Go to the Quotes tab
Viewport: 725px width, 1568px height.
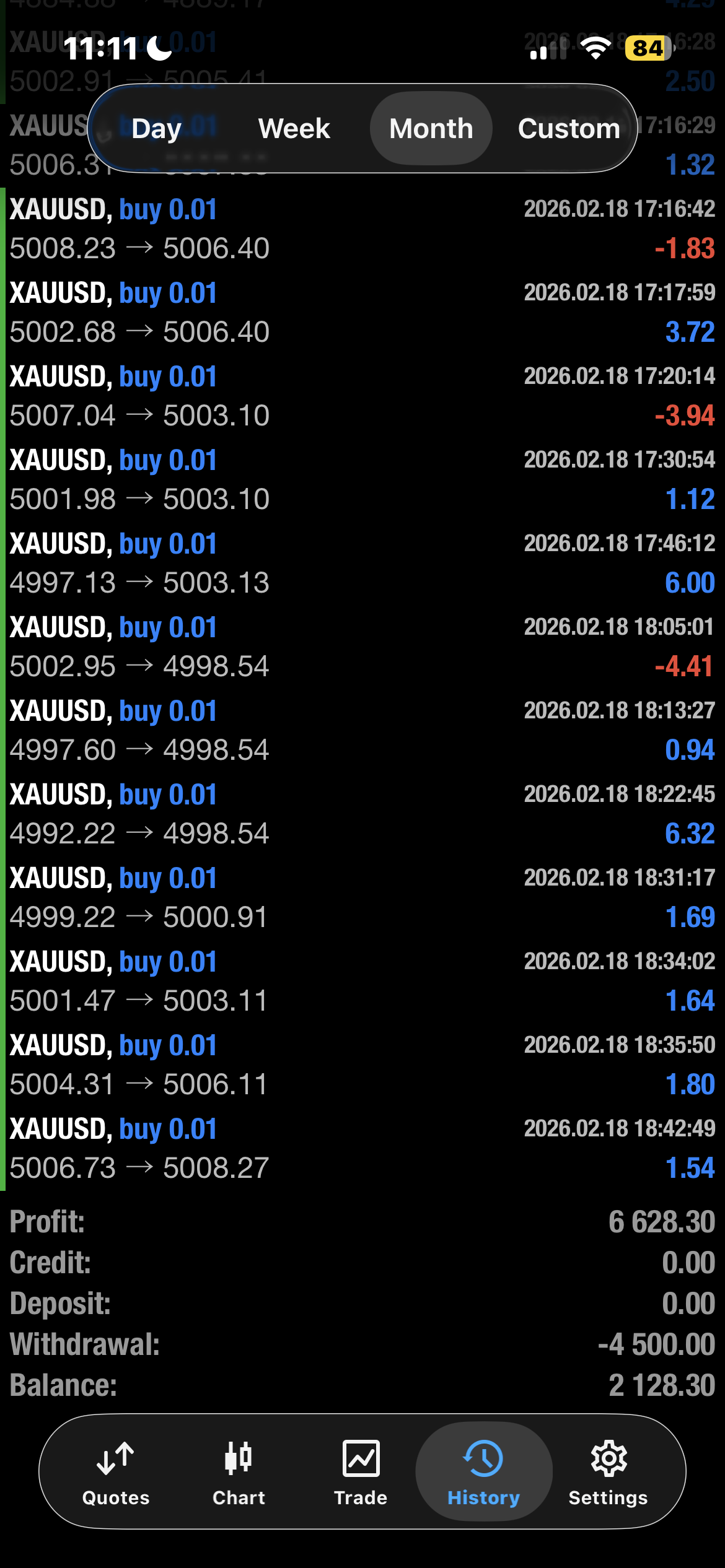pos(116,1471)
